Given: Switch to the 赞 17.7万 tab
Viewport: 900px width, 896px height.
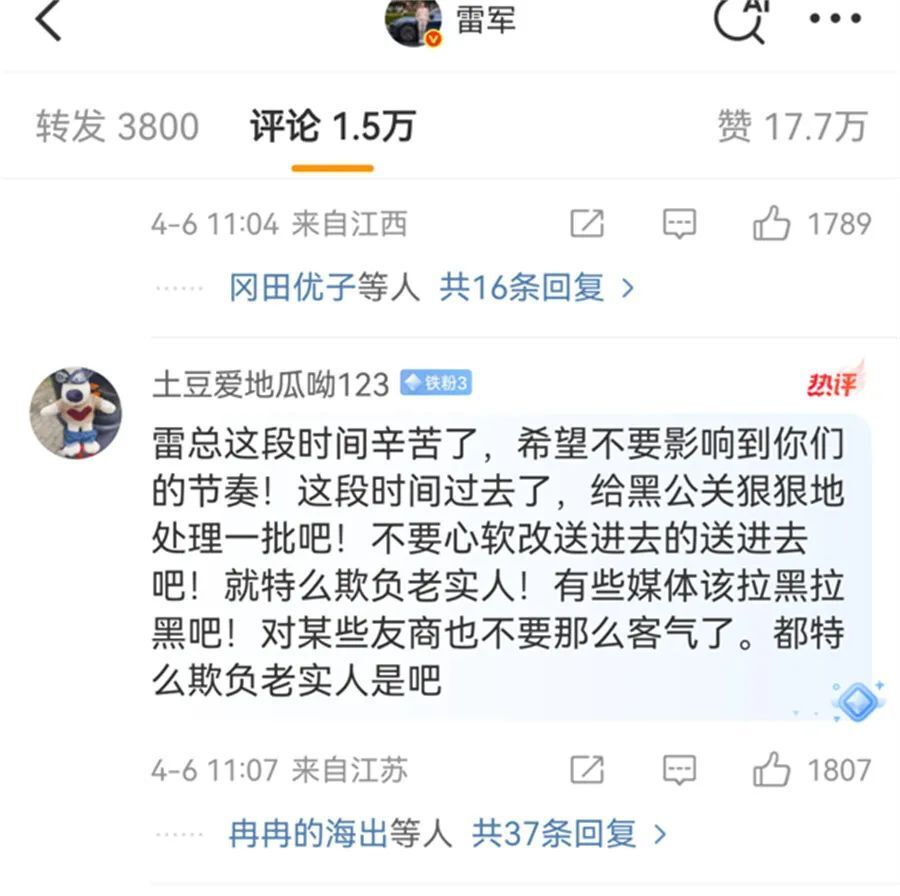Looking at the screenshot, I should pyautogui.click(x=792, y=127).
